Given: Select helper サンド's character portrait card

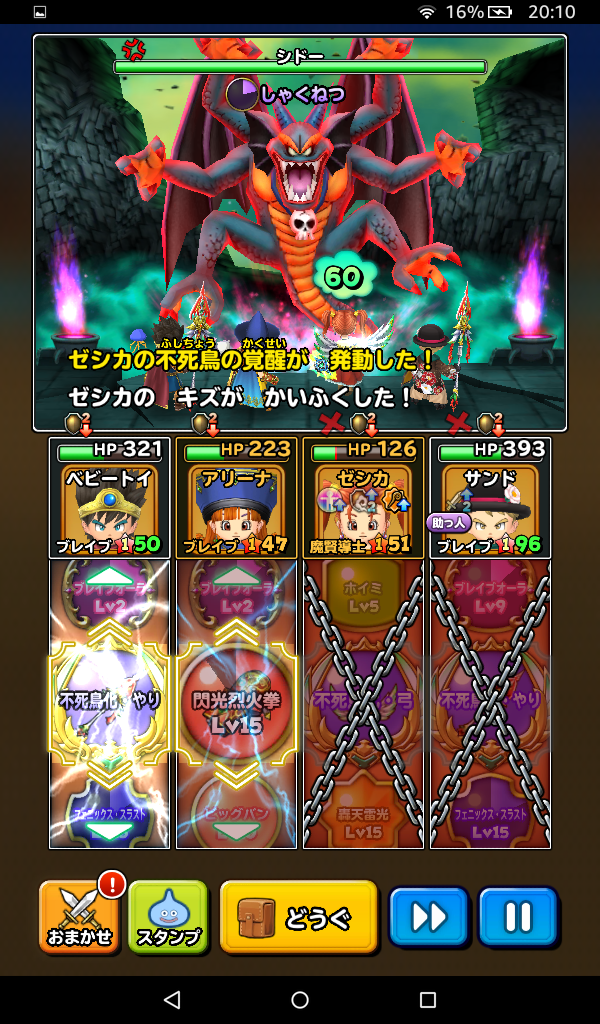Looking at the screenshot, I should (x=490, y=498).
